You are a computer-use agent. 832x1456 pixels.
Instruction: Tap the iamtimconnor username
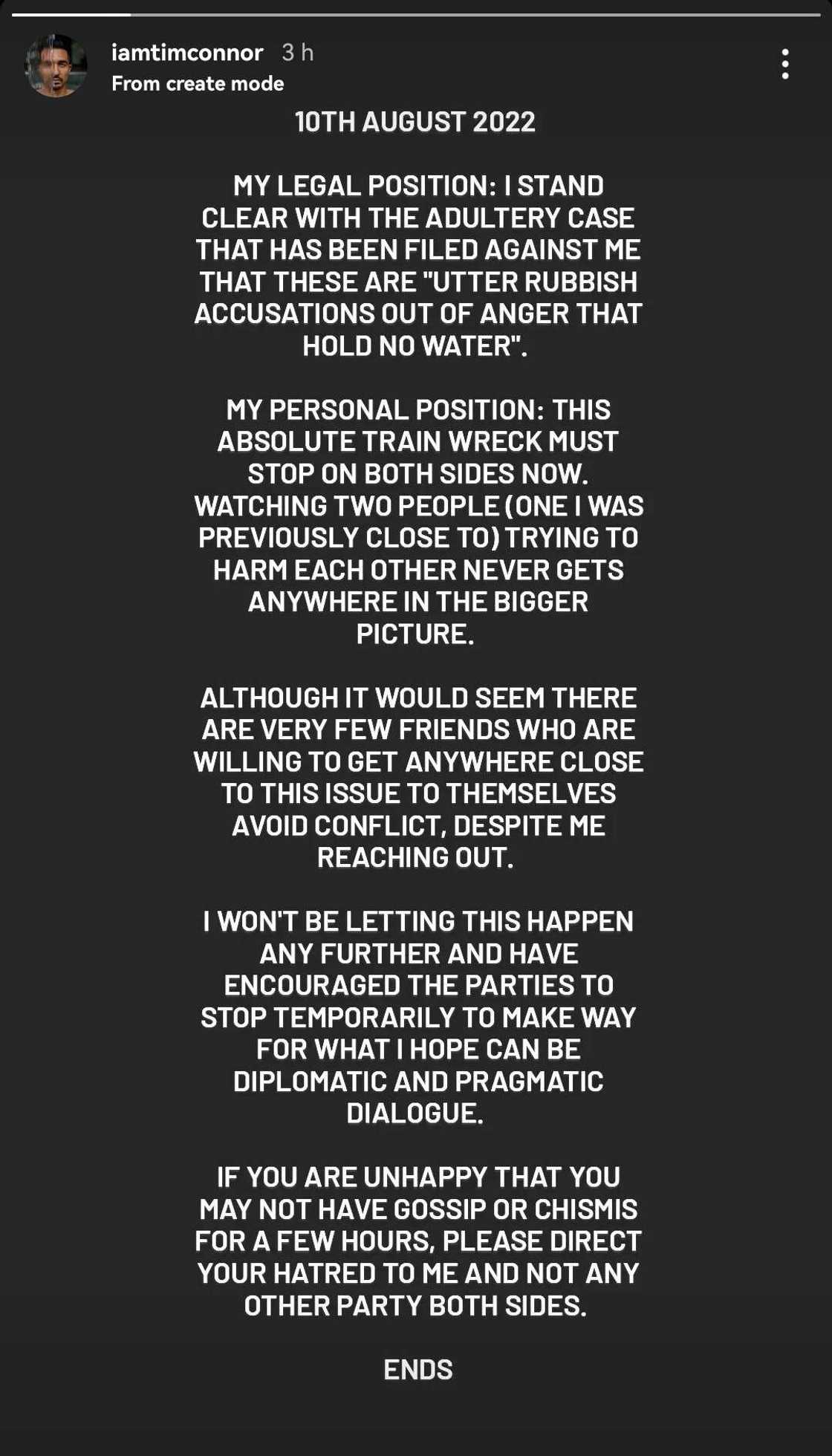187,53
